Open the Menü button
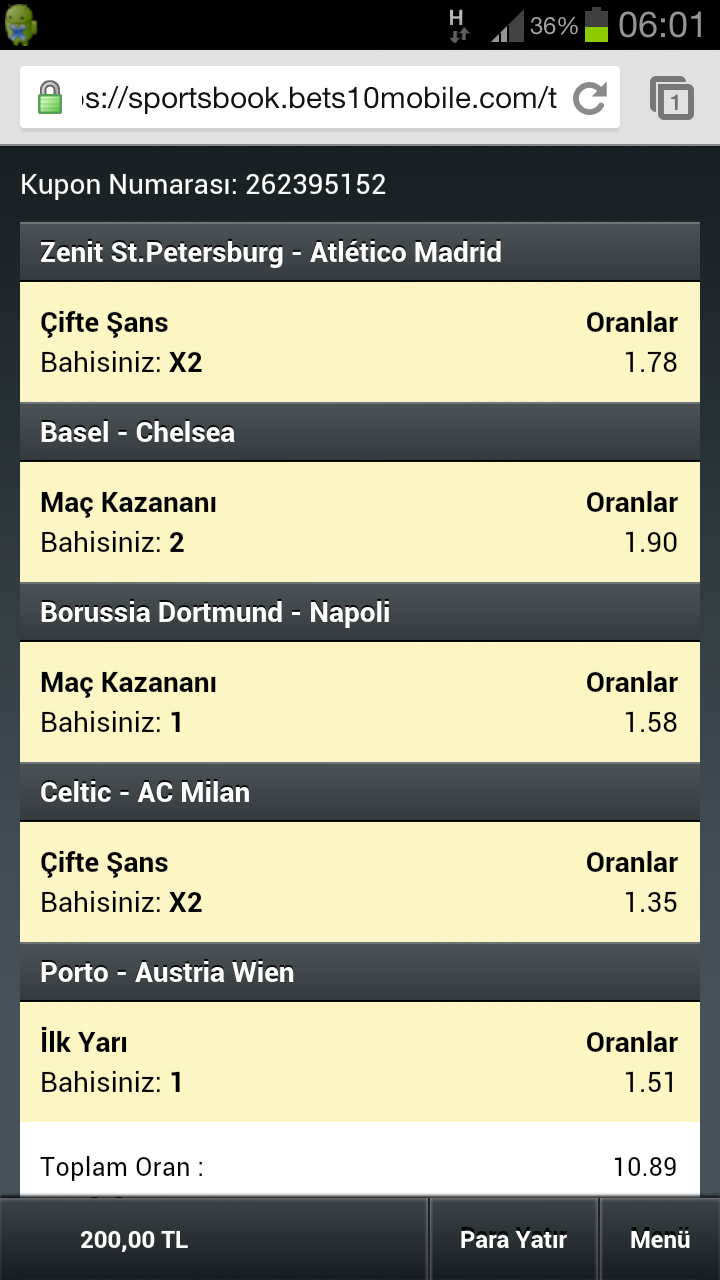The image size is (720, 1280). (x=660, y=1240)
